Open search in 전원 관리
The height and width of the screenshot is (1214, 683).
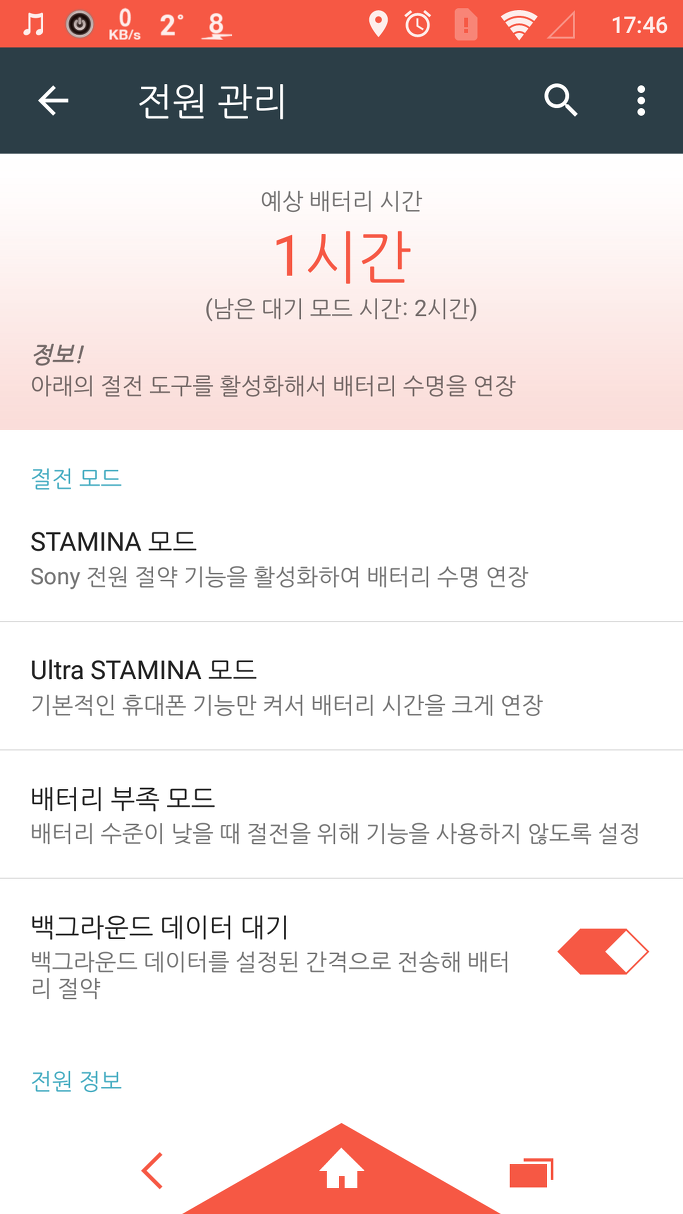click(561, 100)
